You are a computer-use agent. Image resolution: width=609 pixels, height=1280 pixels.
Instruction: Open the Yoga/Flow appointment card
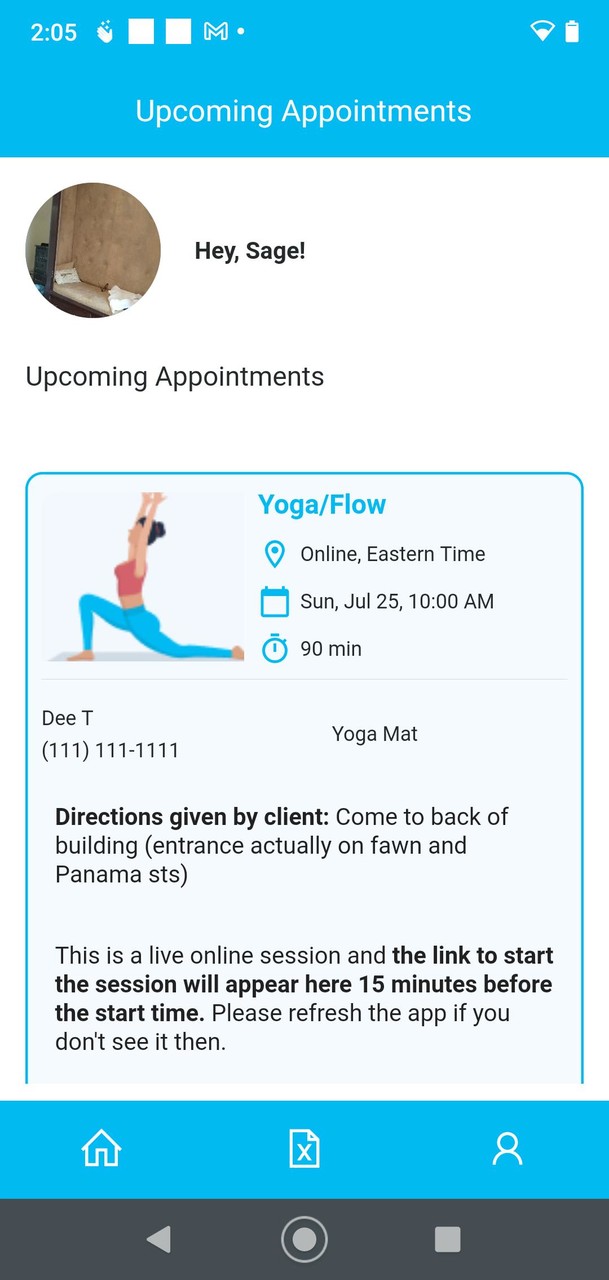coord(322,505)
